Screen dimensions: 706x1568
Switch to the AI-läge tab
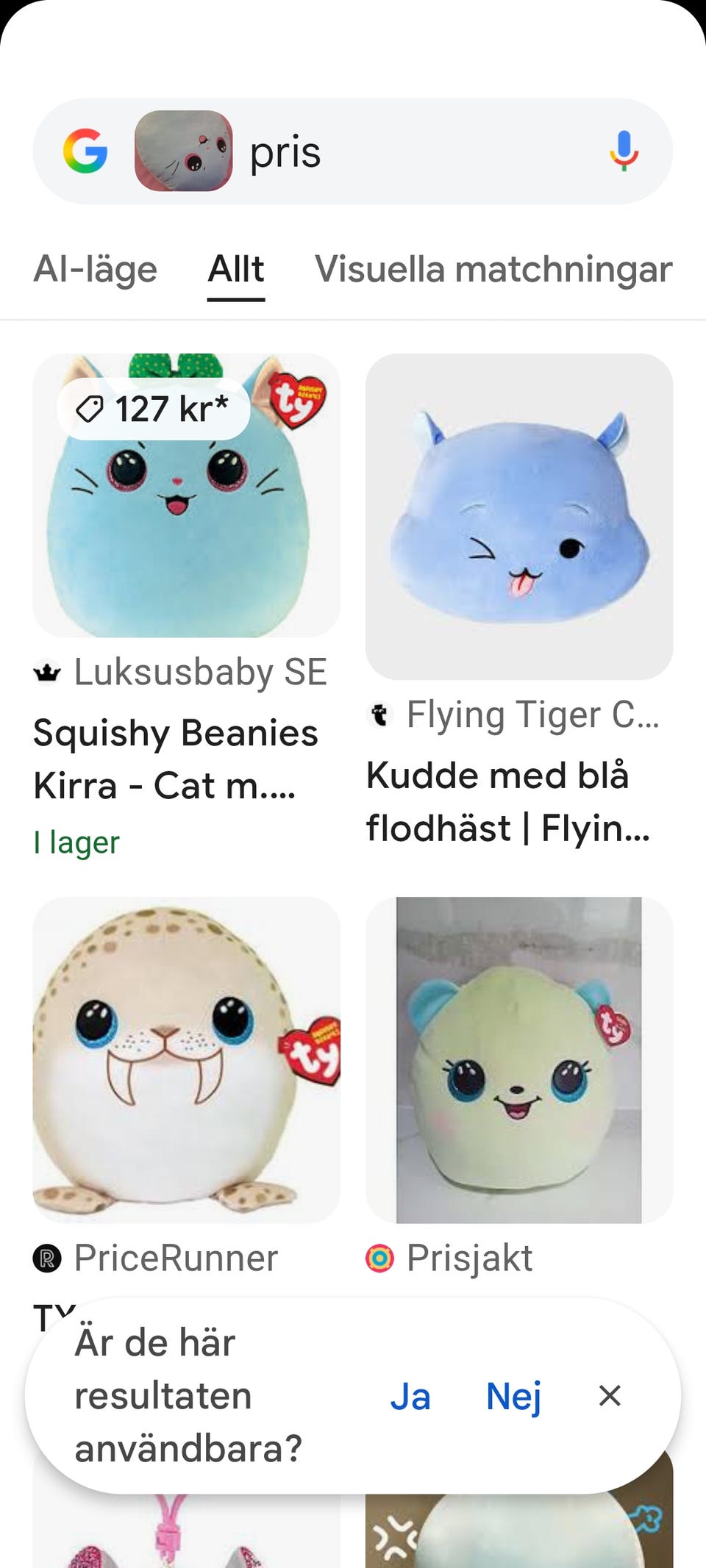tap(96, 269)
